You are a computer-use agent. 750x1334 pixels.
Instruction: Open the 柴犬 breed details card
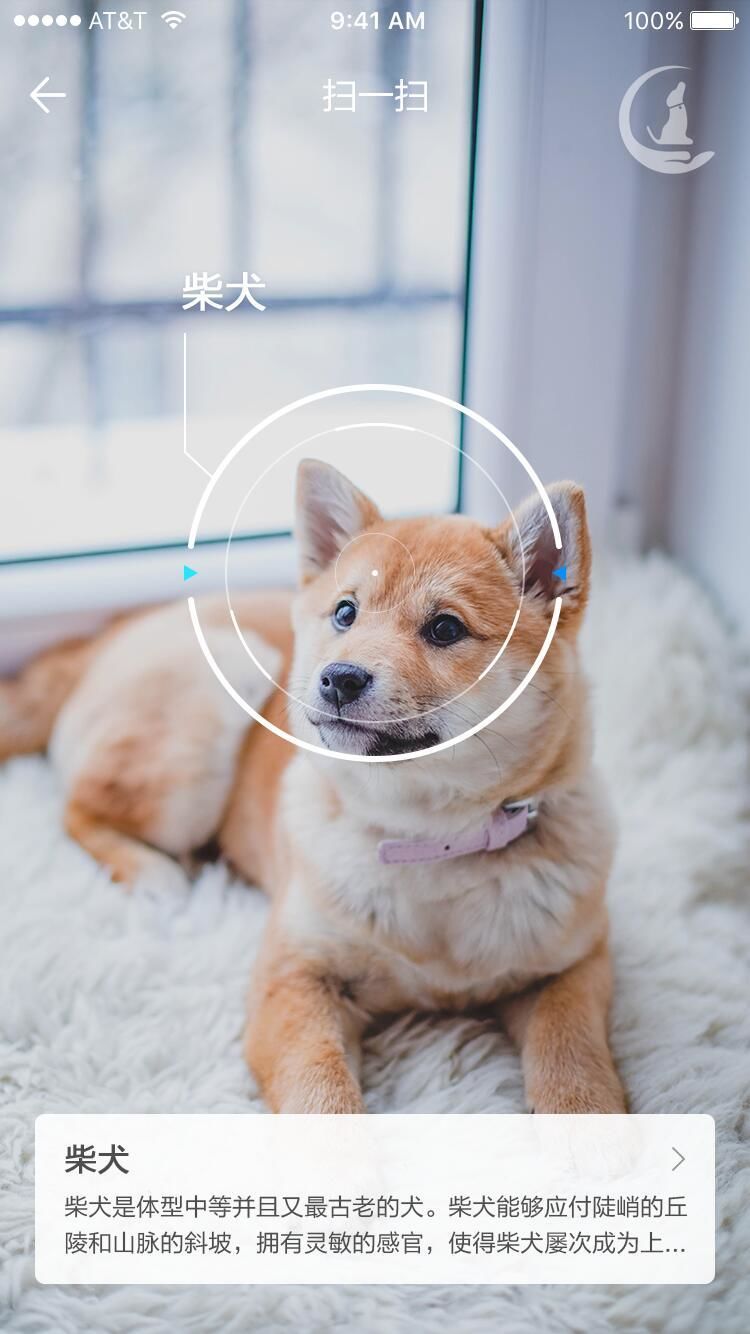(375, 1198)
